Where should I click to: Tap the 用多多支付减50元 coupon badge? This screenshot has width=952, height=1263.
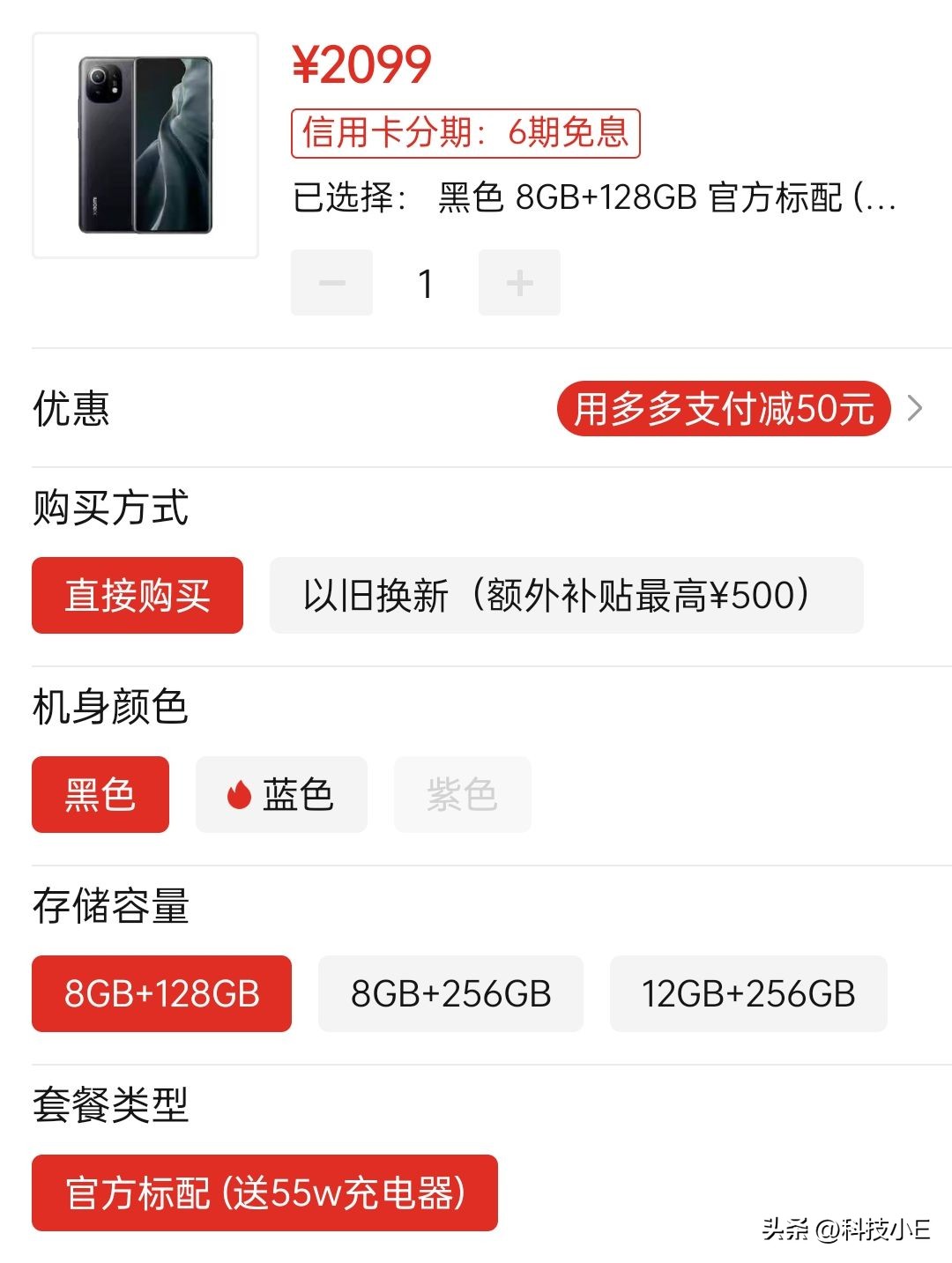pos(723,410)
